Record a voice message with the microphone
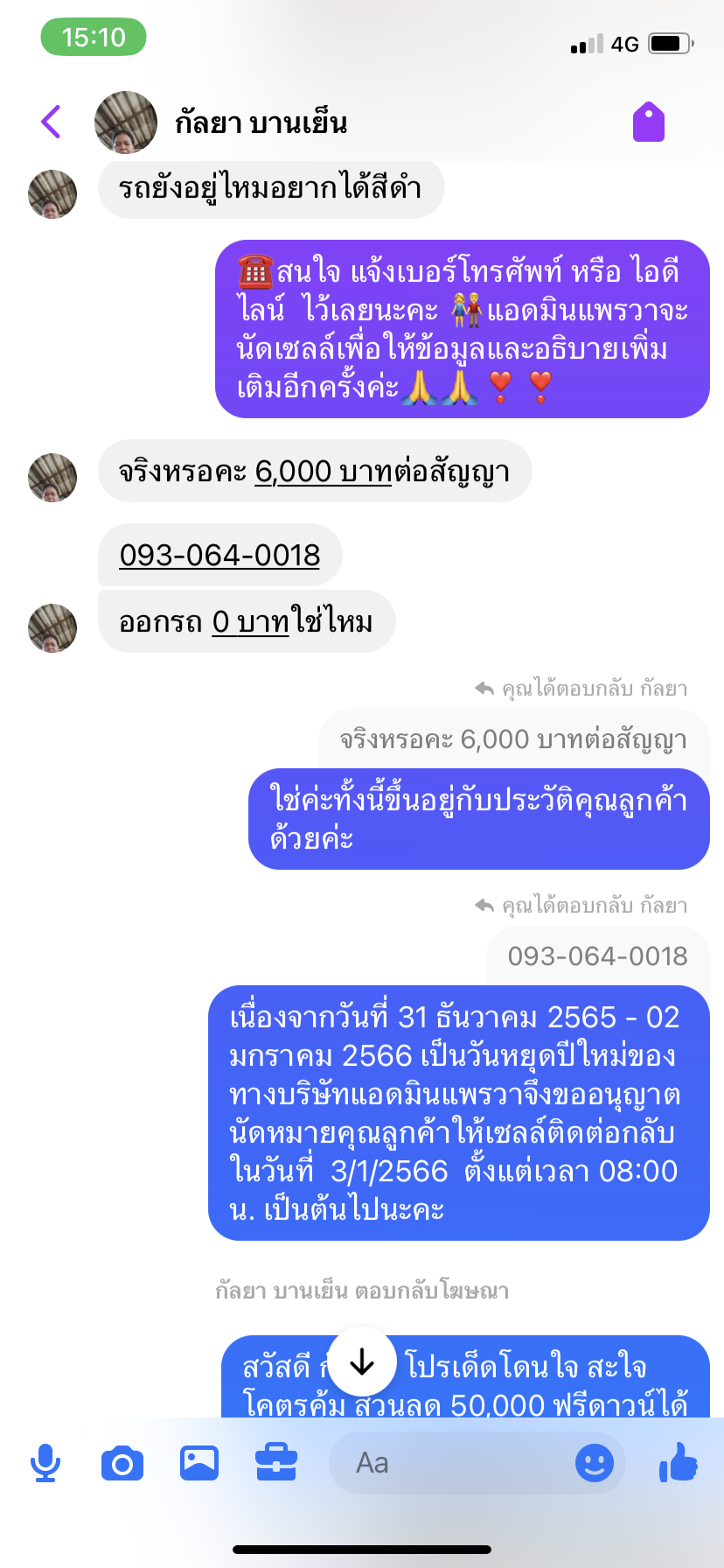The width and height of the screenshot is (724, 1568). click(45, 1463)
